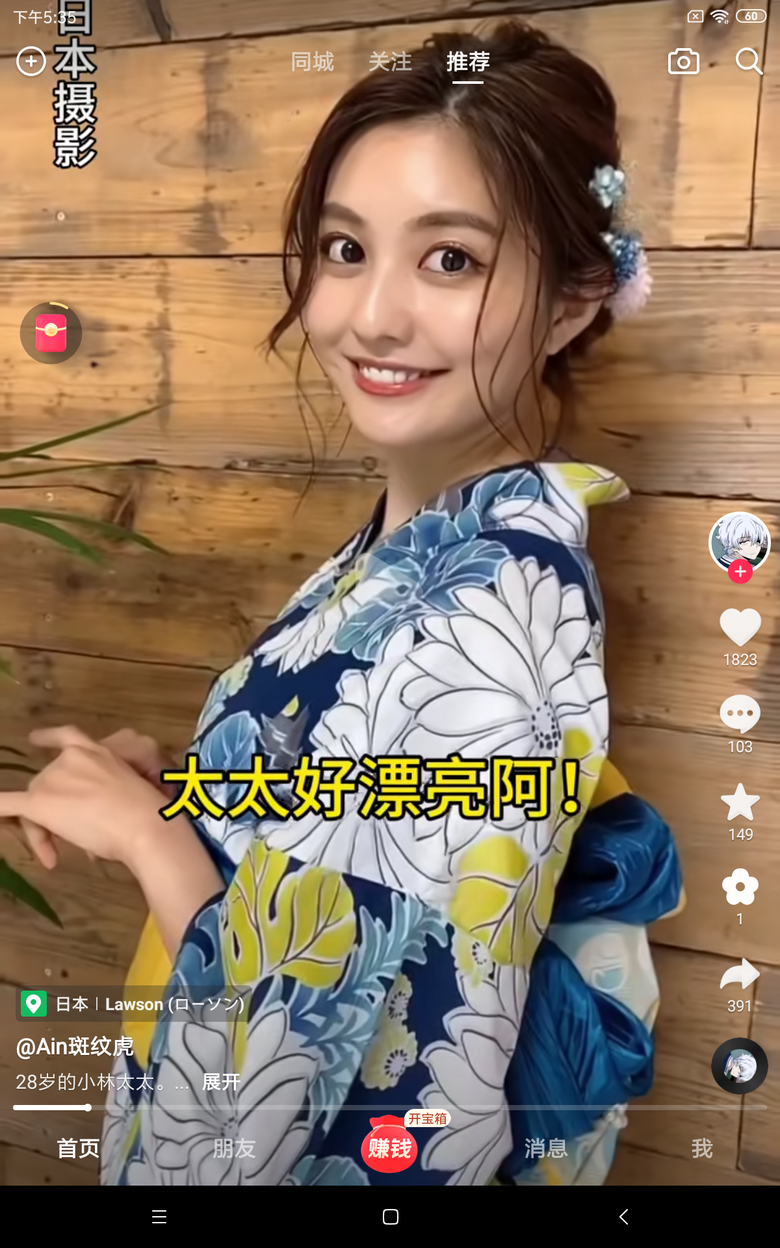Image resolution: width=780 pixels, height=1248 pixels.
Task: Go back using the system back button
Action: click(x=623, y=1217)
